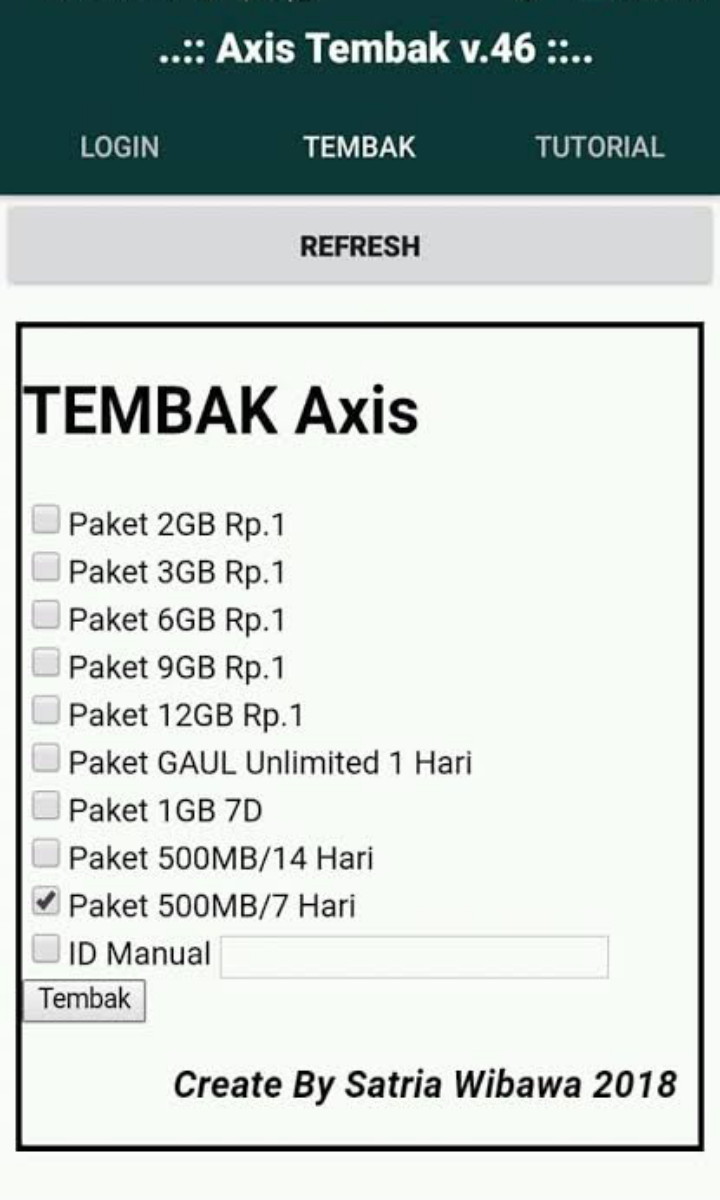Tick the Paket 6GB Rp.1 option
Viewport: 720px width, 1200px height.
(x=46, y=615)
